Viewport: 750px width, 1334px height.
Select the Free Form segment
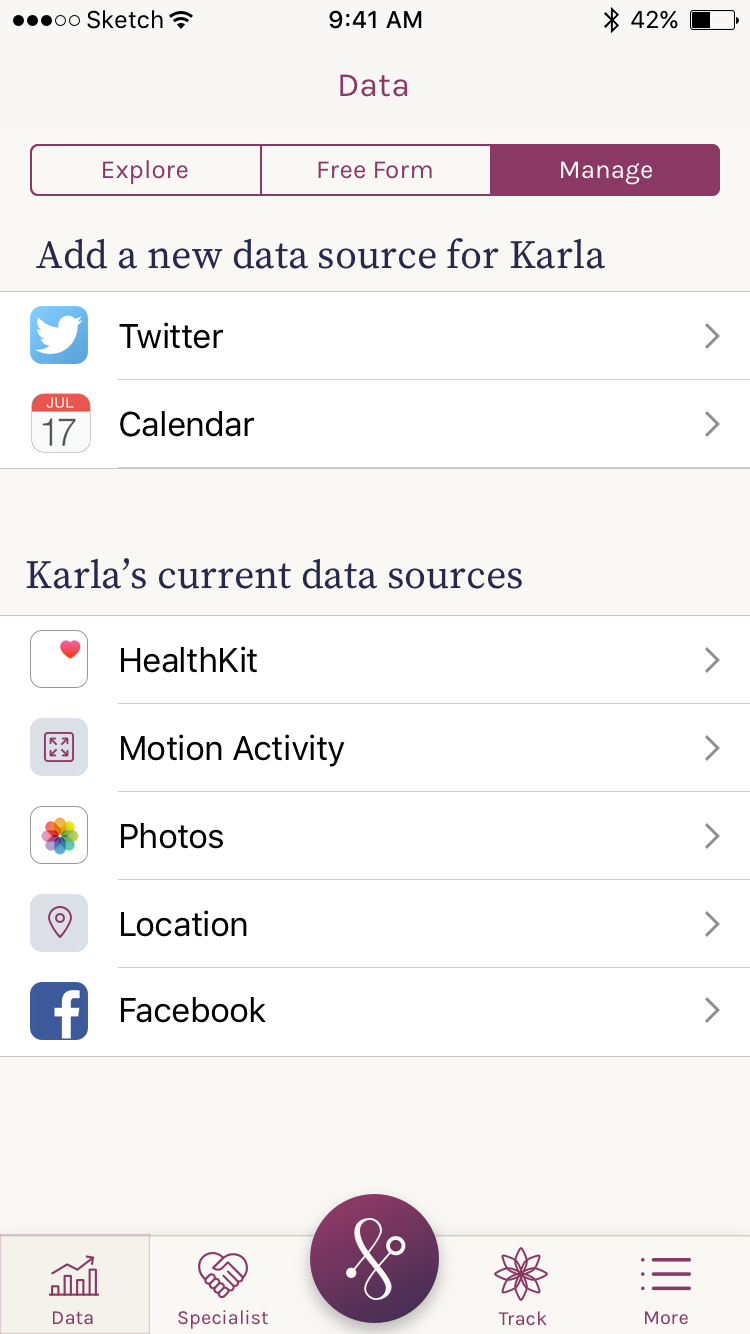coord(375,170)
